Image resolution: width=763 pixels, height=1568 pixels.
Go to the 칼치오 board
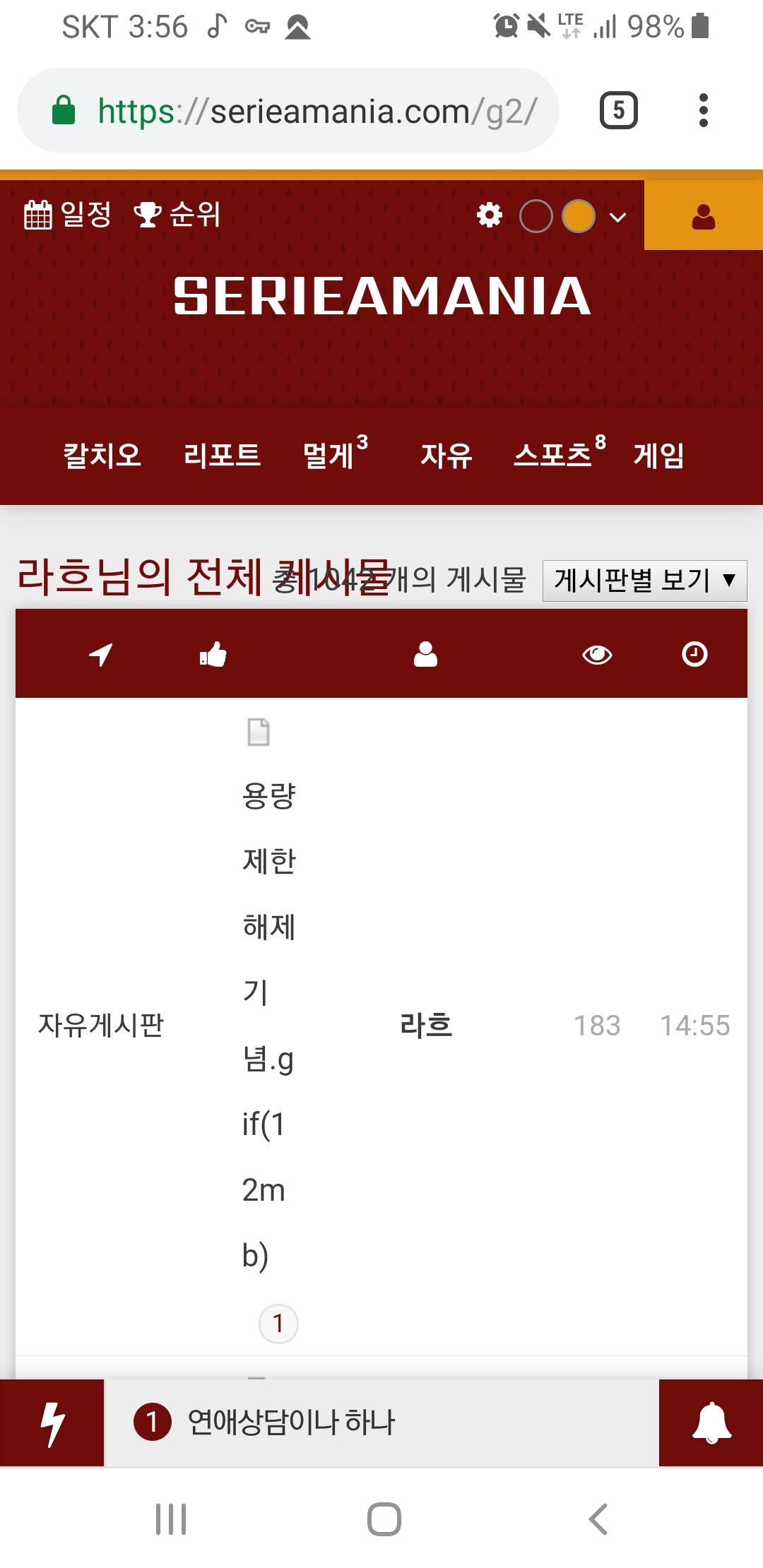102,456
